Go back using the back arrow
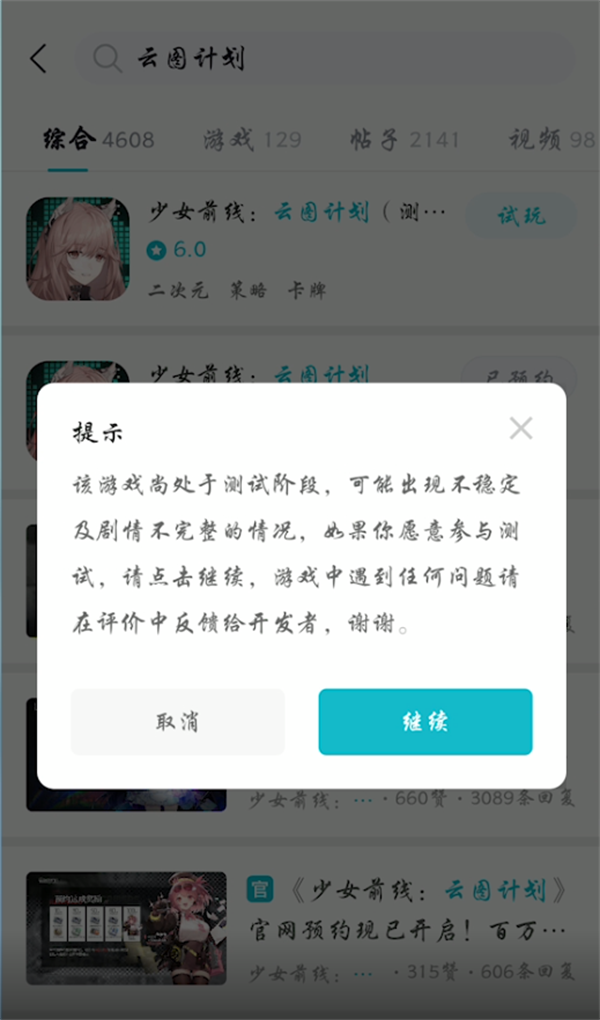This screenshot has width=600, height=1020. click(x=38, y=59)
